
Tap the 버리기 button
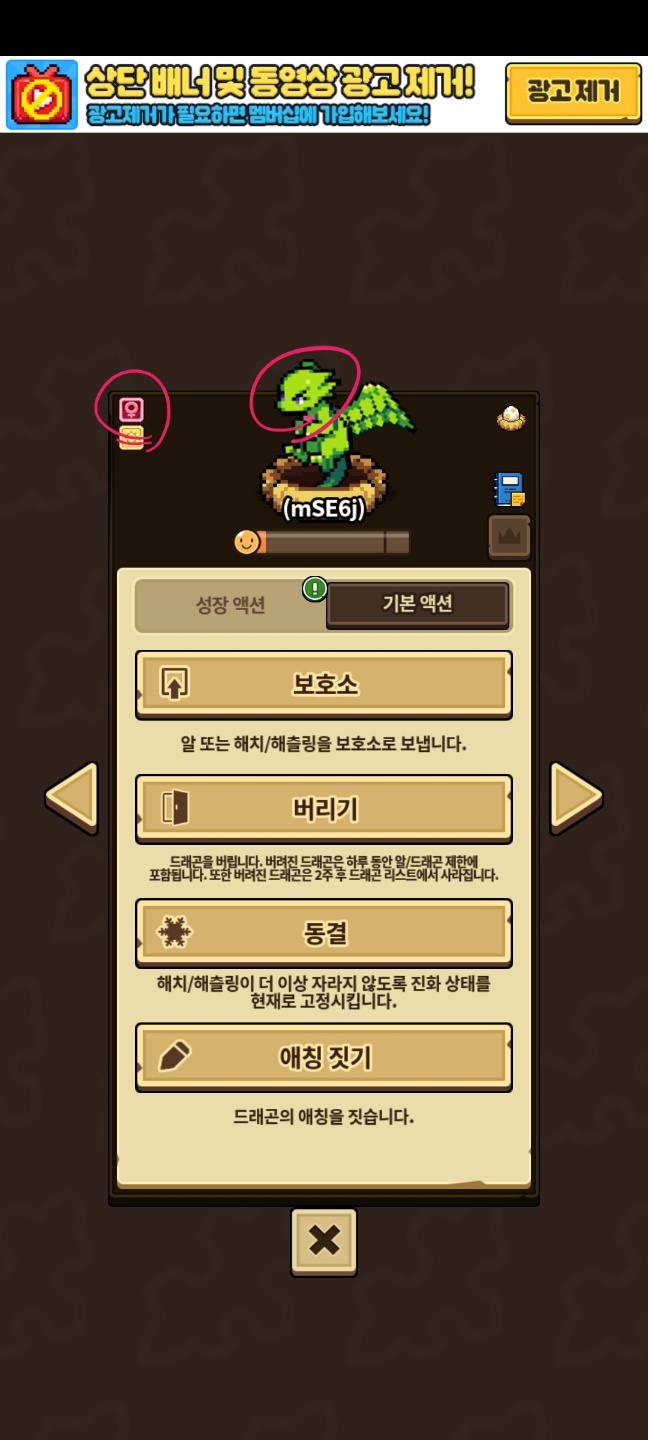[323, 808]
